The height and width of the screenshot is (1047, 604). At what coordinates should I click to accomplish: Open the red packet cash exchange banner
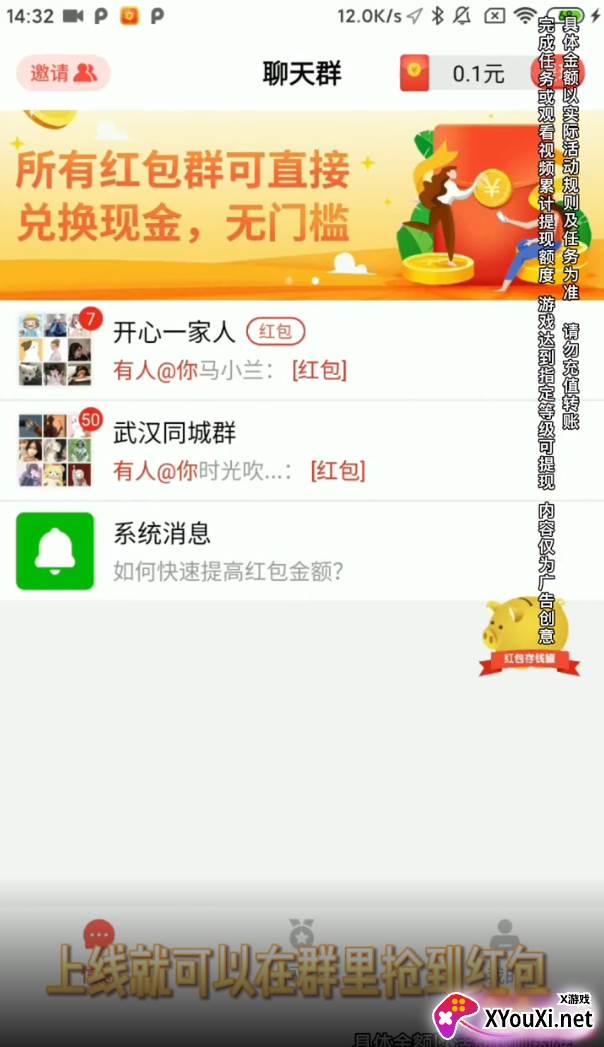302,205
